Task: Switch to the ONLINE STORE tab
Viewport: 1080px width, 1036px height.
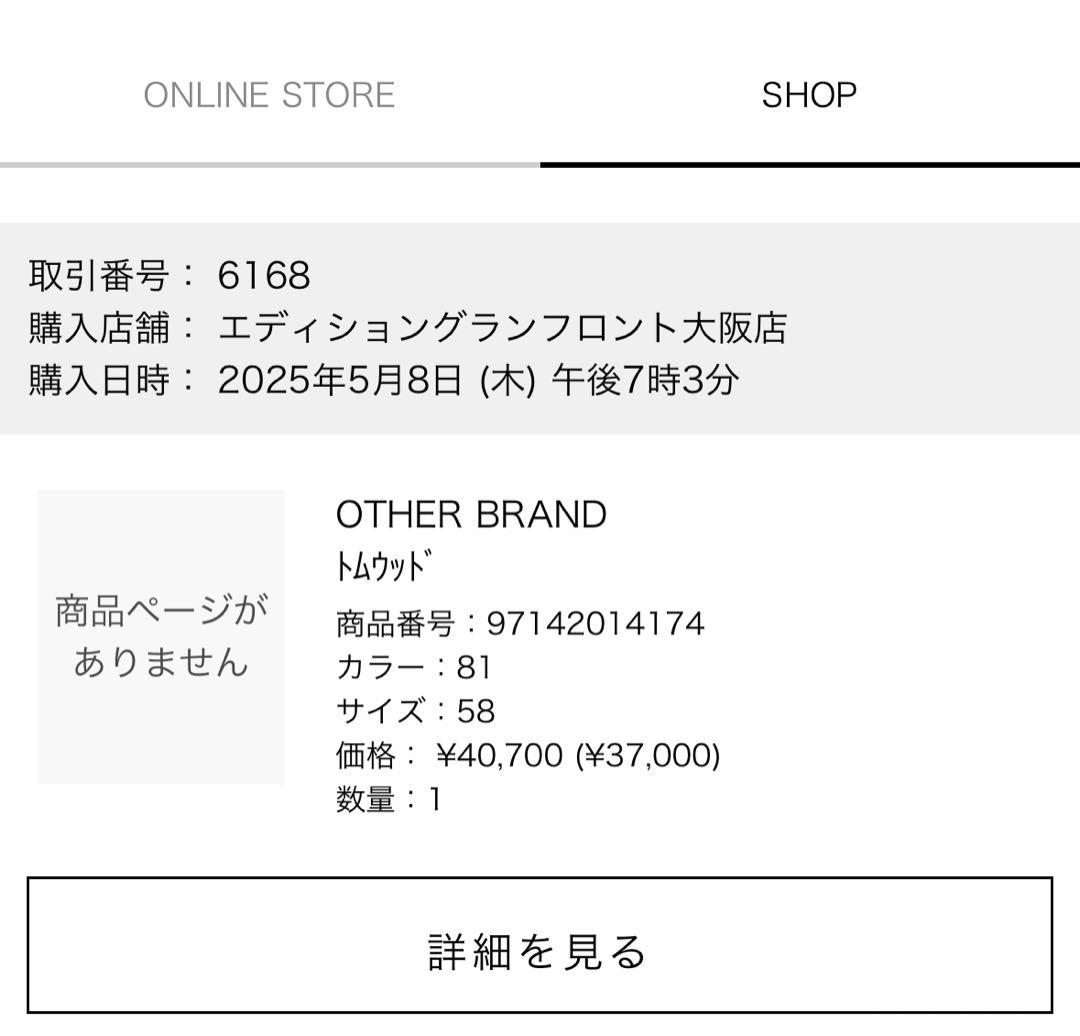Action: click(269, 95)
